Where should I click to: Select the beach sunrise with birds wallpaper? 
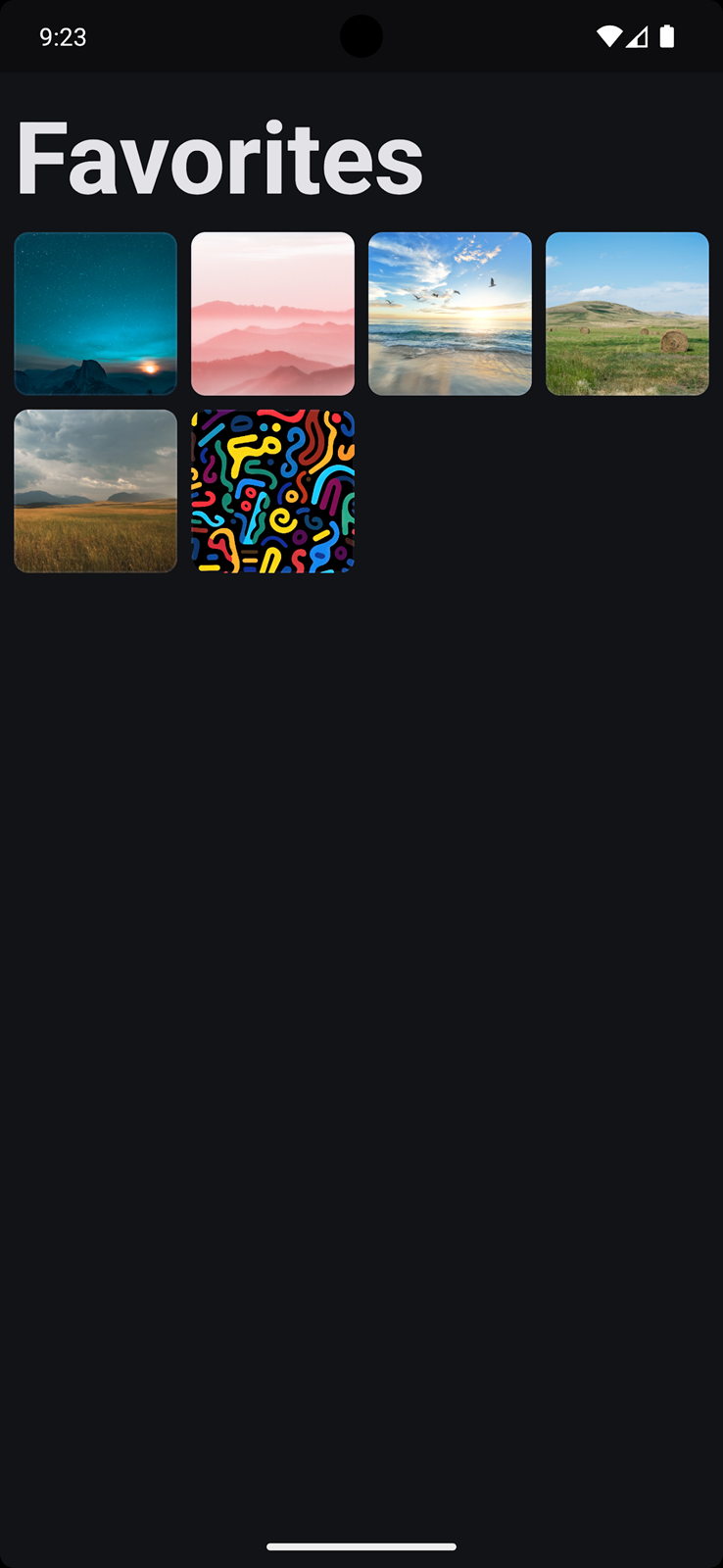click(450, 314)
